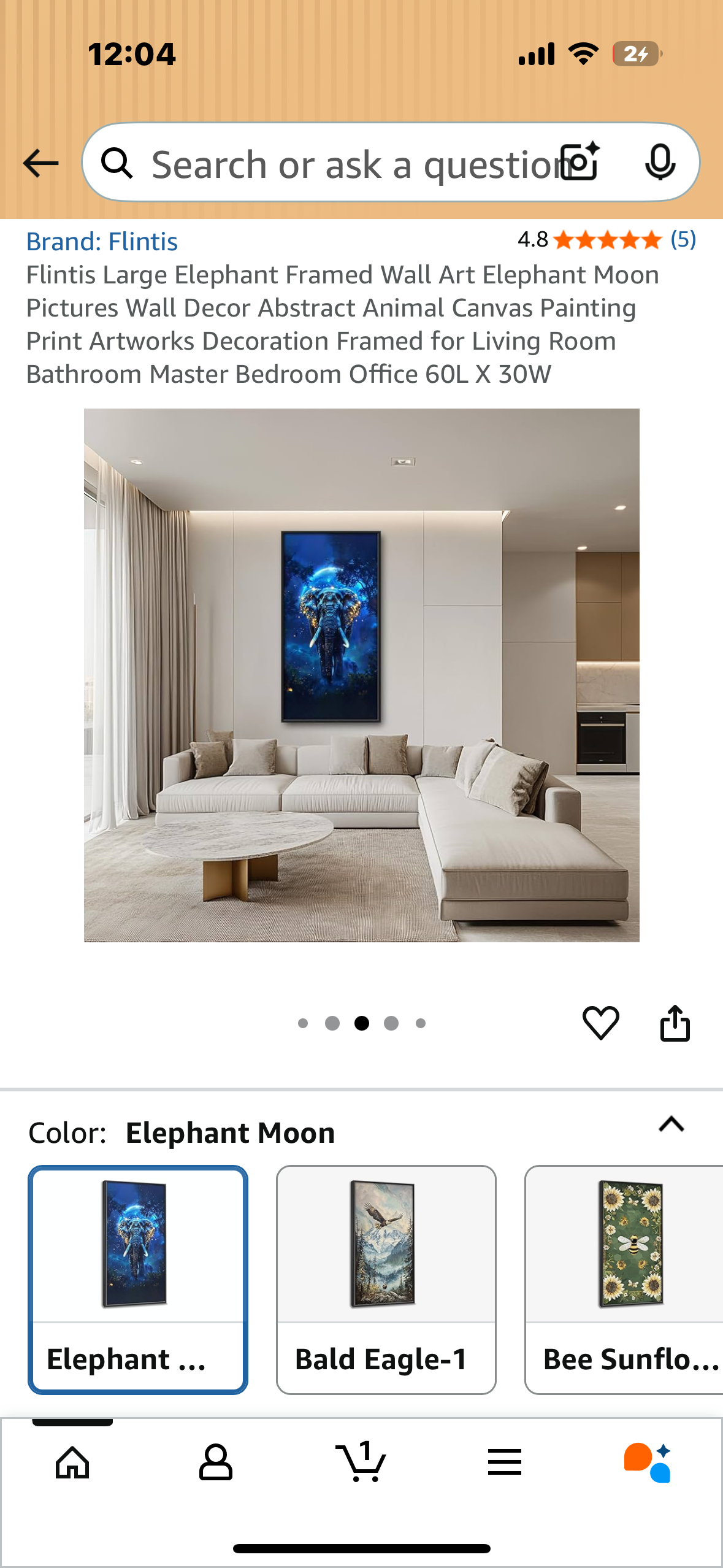Open the Rufus AI assistant
Screen dimensions: 723x1568
(648, 1462)
